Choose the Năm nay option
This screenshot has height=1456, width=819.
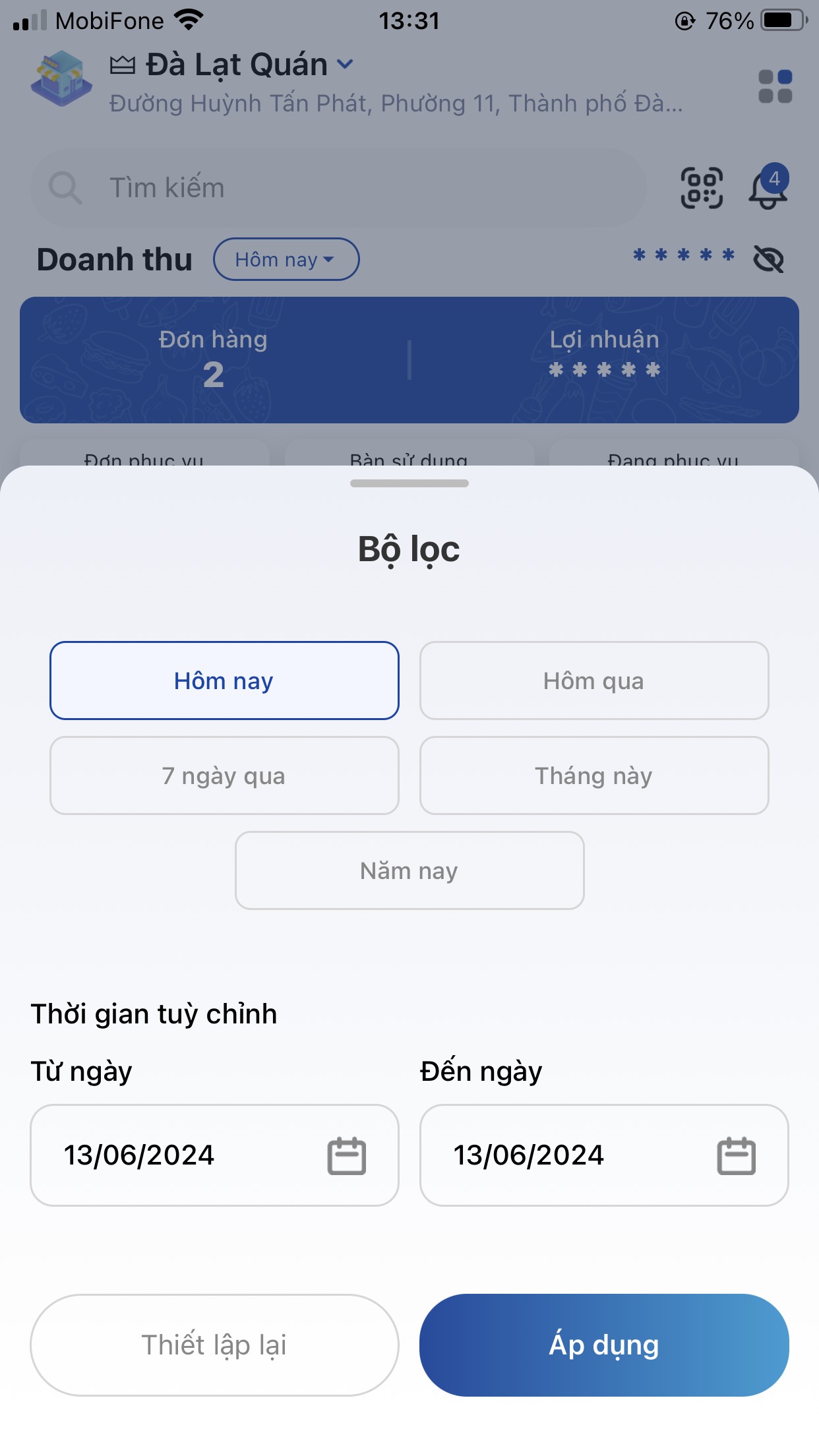tap(409, 870)
